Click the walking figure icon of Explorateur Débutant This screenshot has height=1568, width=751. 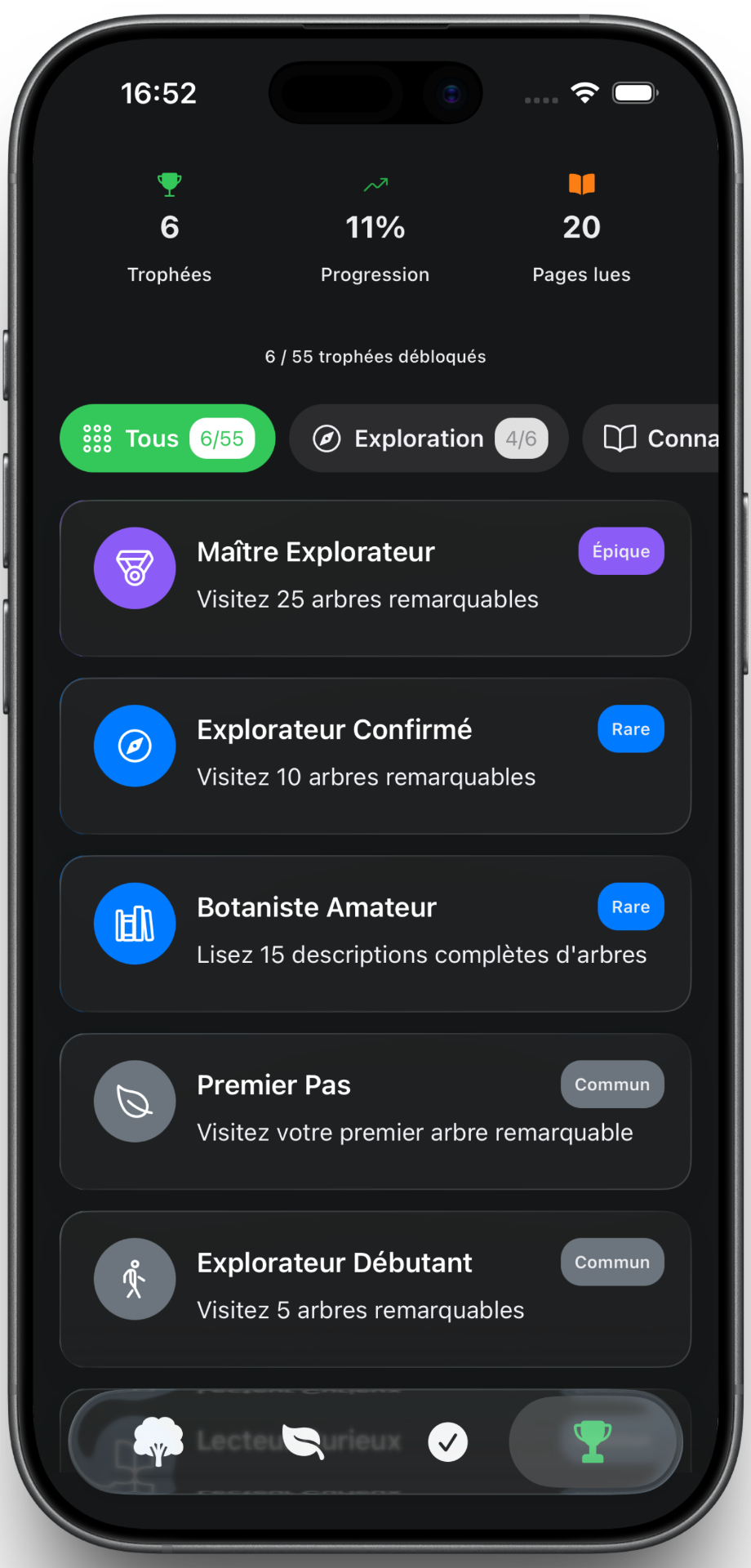[135, 1278]
